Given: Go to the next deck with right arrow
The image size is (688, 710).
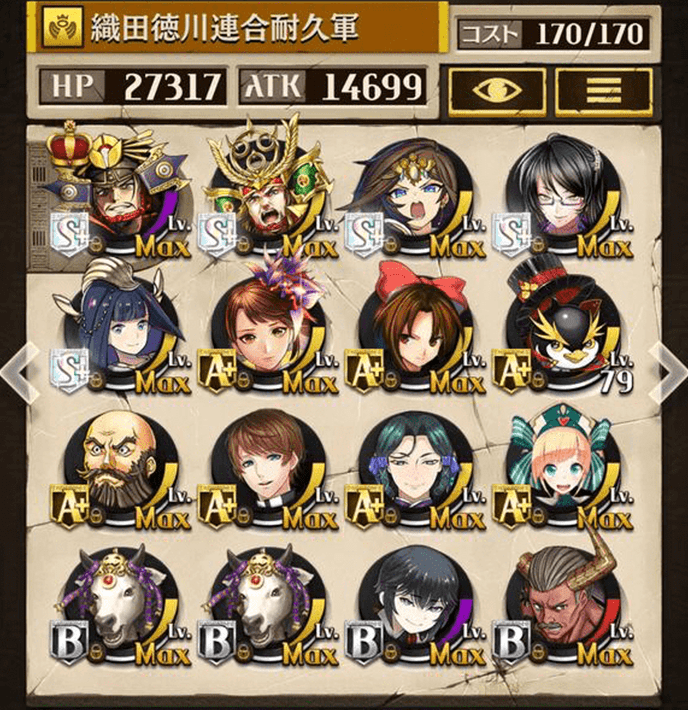Looking at the screenshot, I should coord(664,371).
